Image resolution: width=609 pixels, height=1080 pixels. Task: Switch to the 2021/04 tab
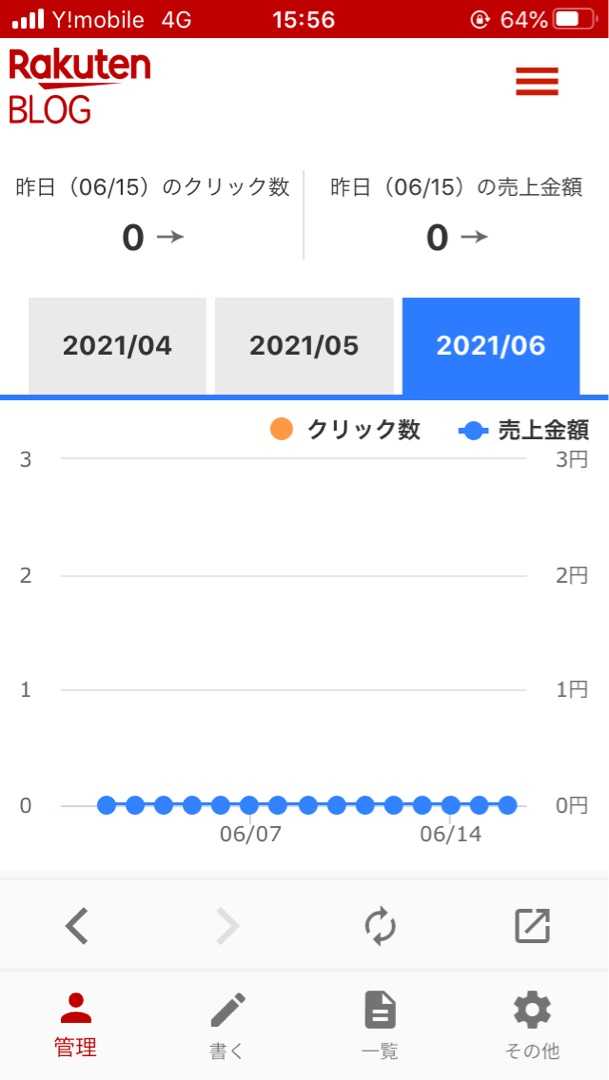117,346
